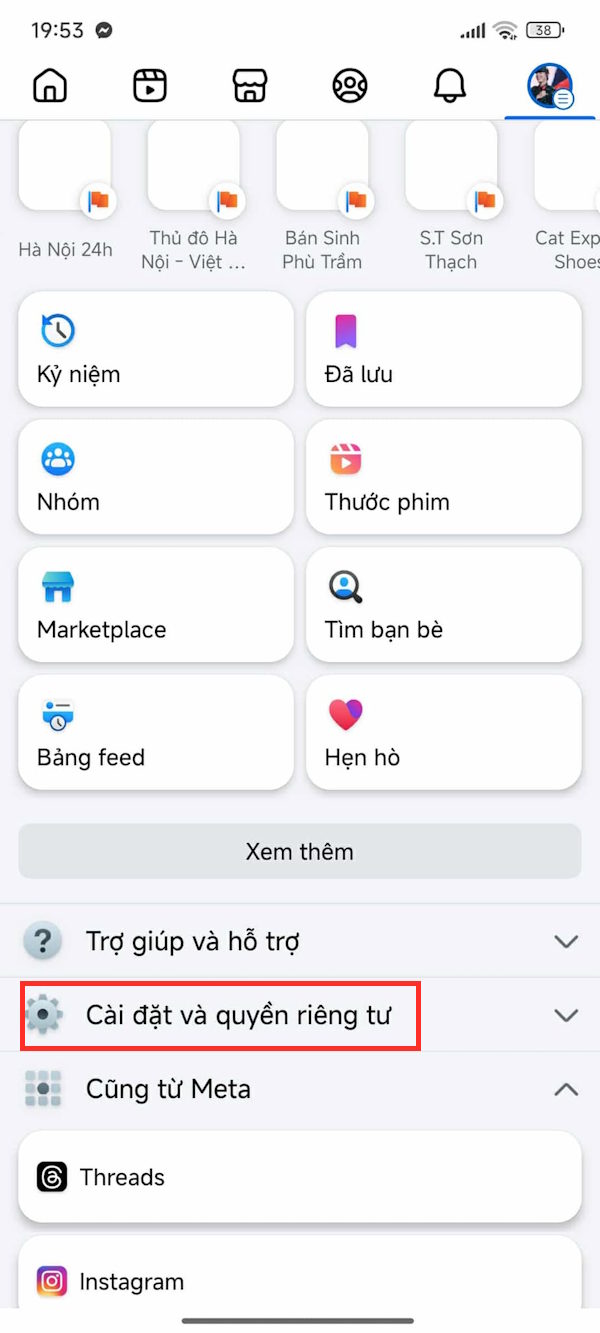Image resolution: width=600 pixels, height=1333 pixels.
Task: Expand Cài đặt và quyền riêng tư
Action: (300, 1015)
